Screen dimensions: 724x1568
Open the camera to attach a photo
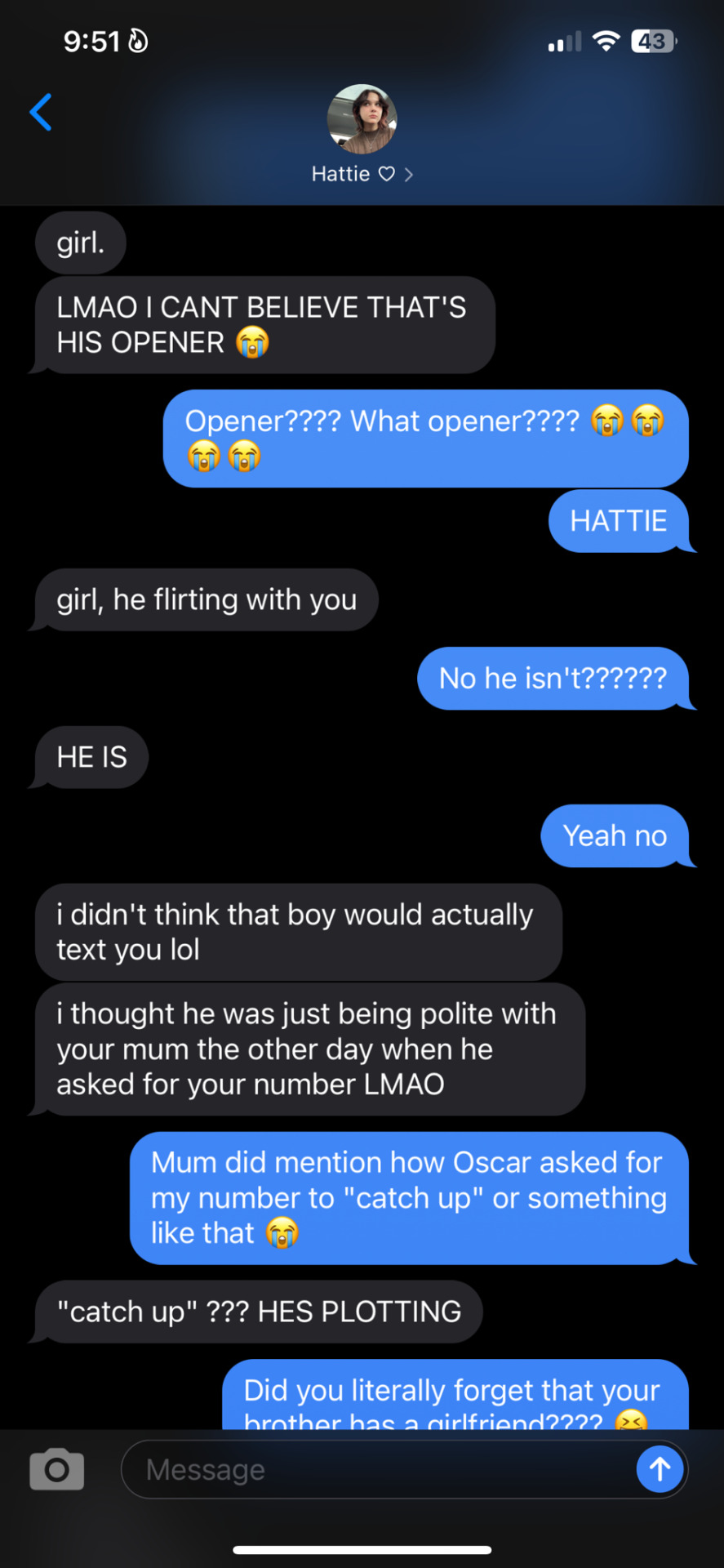56,1469
